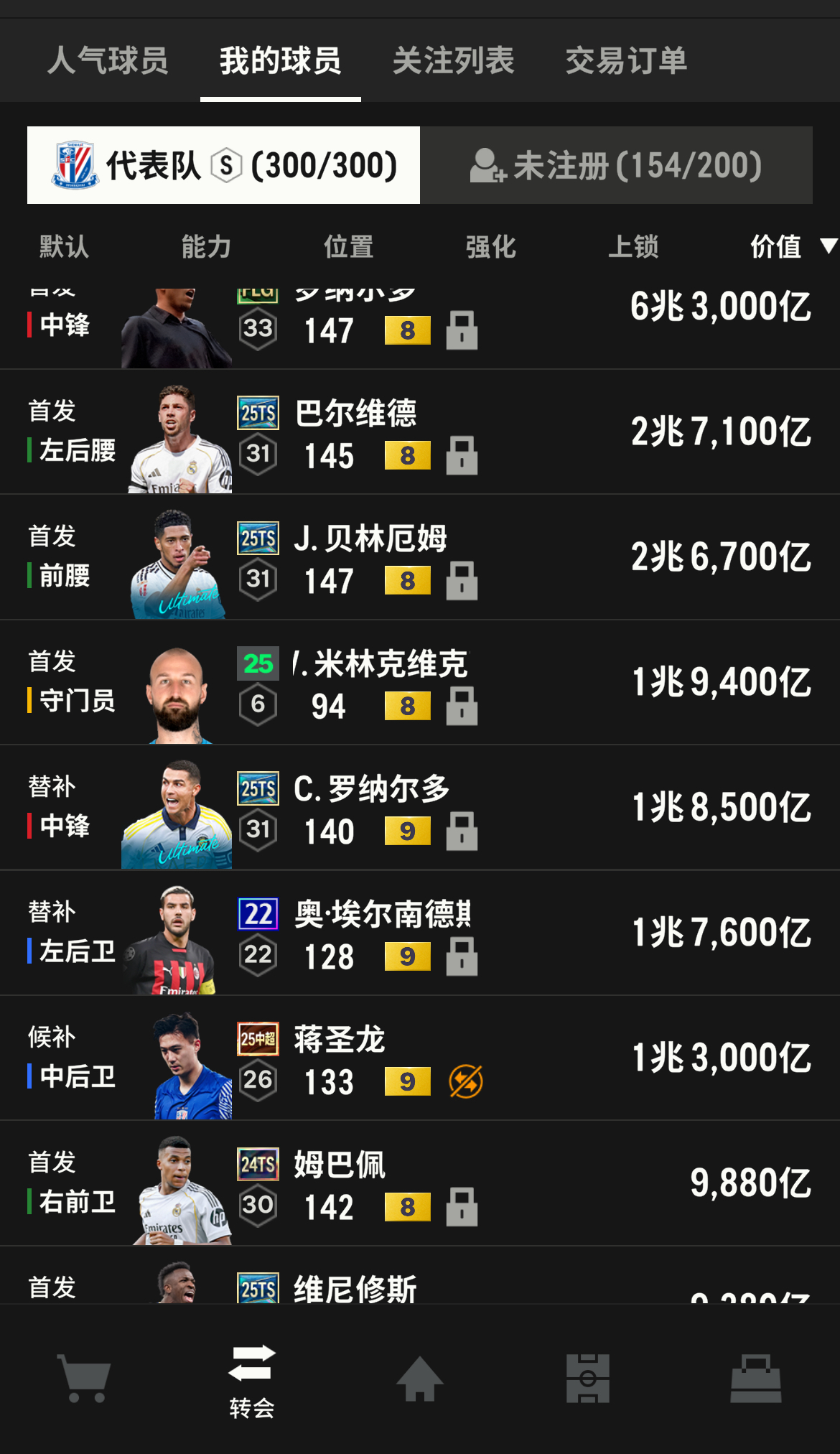Sort players by 上锁
The height and width of the screenshot is (1454, 840).
(633, 247)
